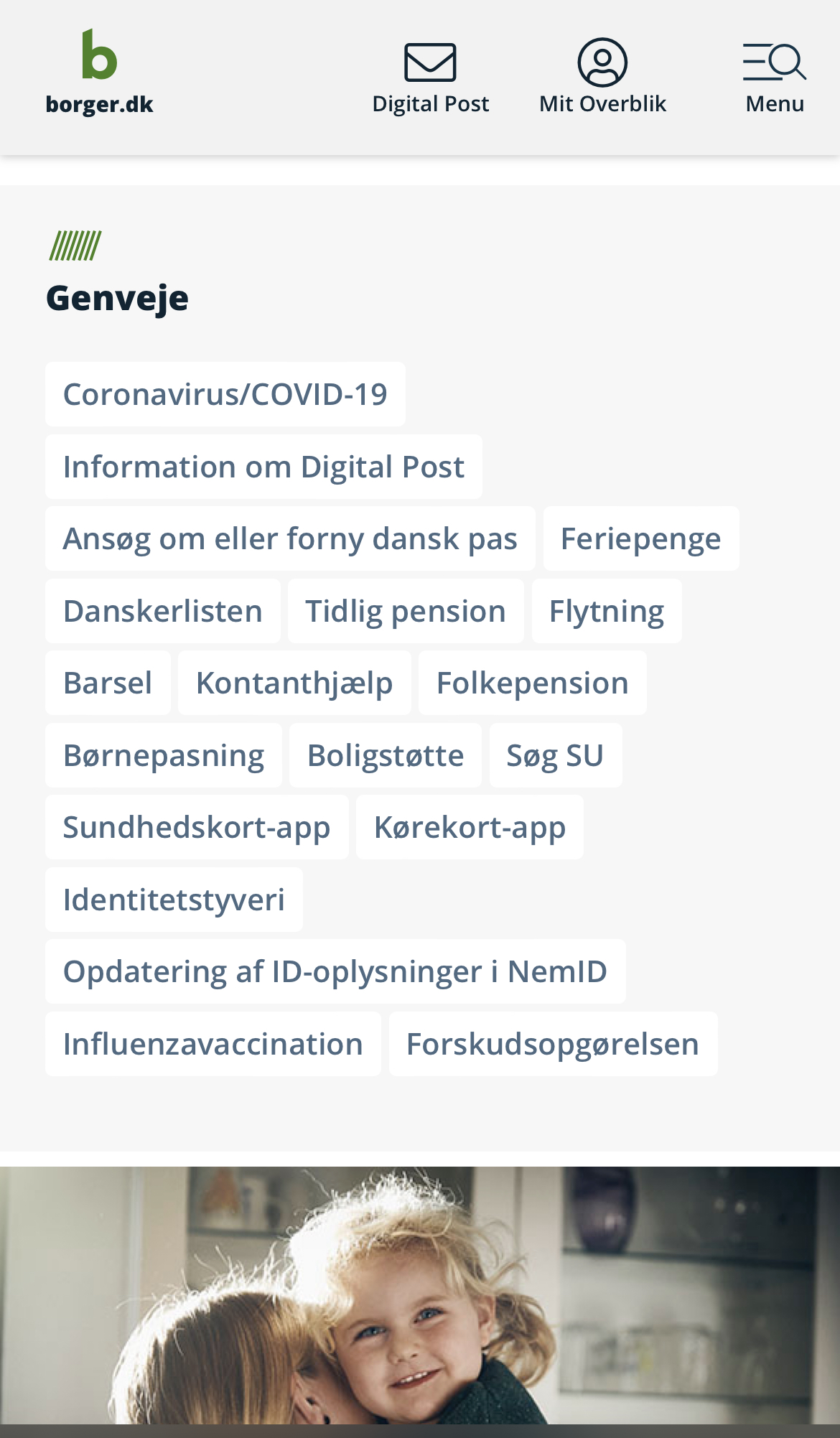The image size is (840, 1438).
Task: Open Ansøg om eller forny dansk pas
Action: pyautogui.click(x=290, y=538)
